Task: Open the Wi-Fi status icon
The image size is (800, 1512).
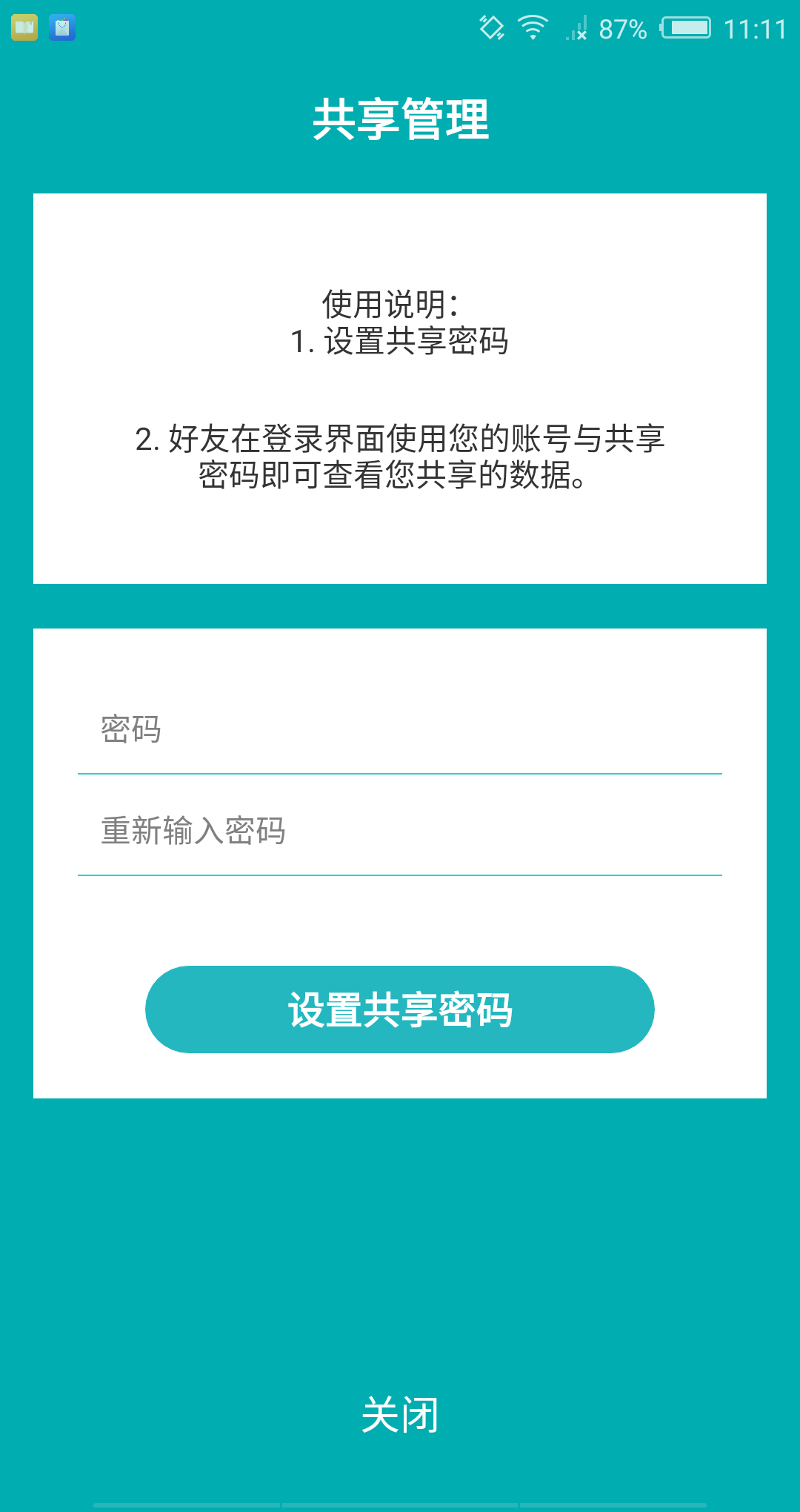Action: click(532, 28)
